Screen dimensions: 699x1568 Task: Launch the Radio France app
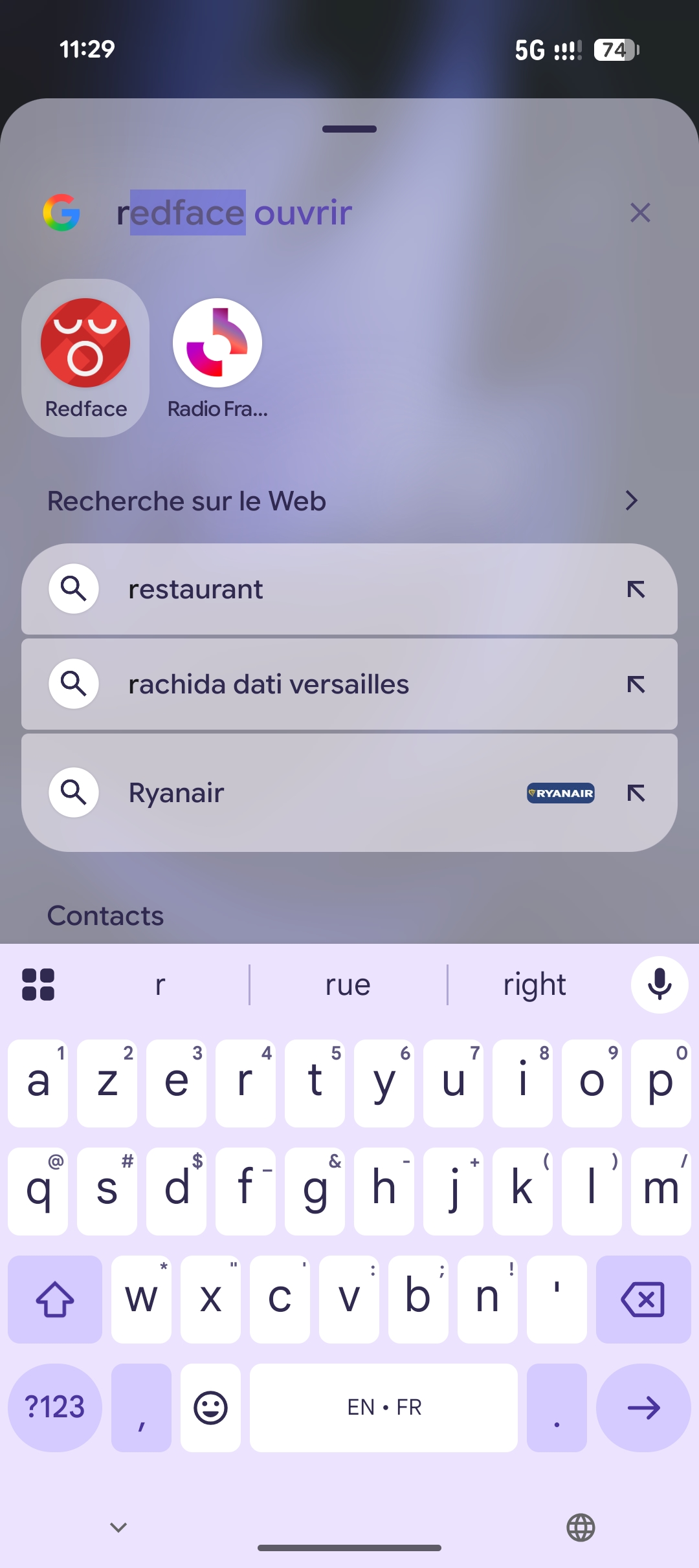[217, 358]
